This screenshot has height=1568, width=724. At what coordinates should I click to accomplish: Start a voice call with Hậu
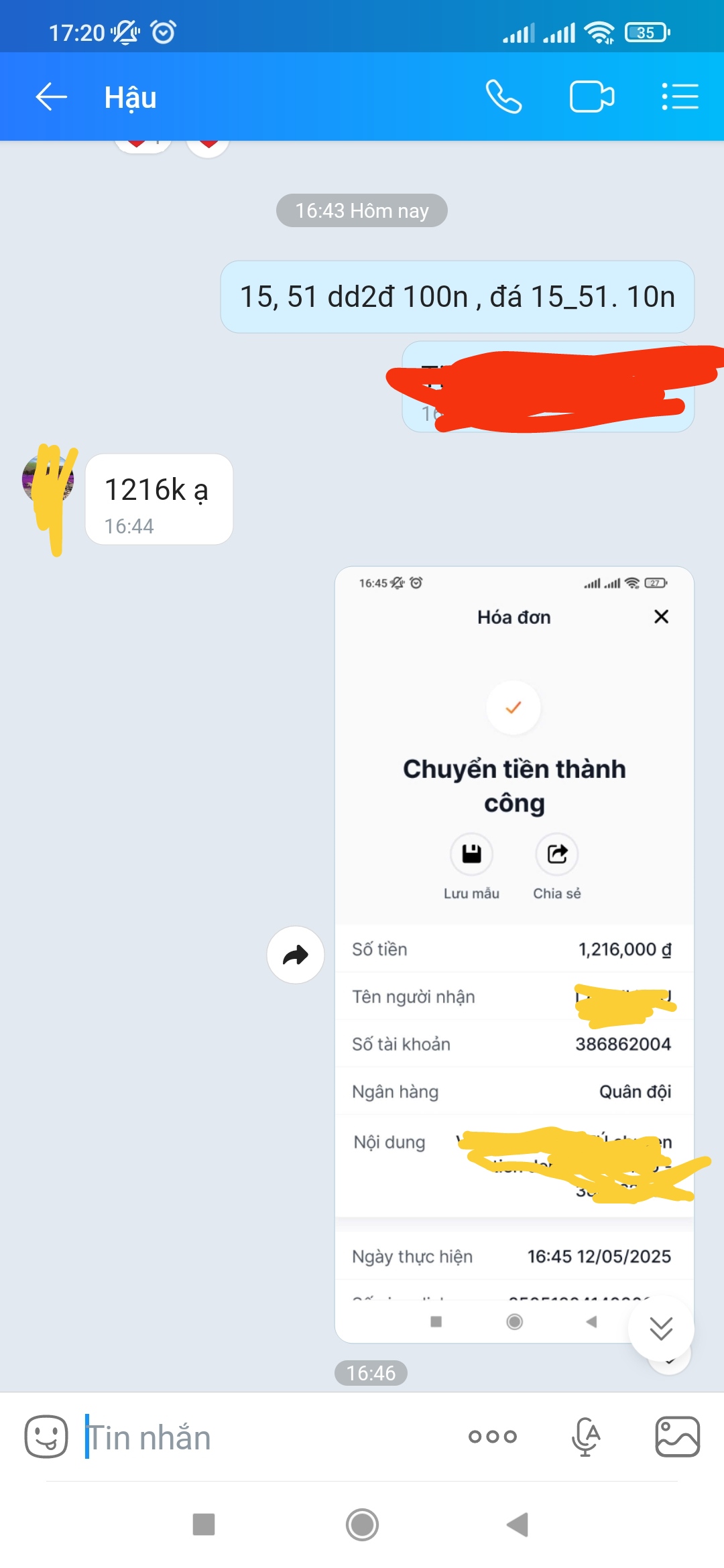click(503, 97)
